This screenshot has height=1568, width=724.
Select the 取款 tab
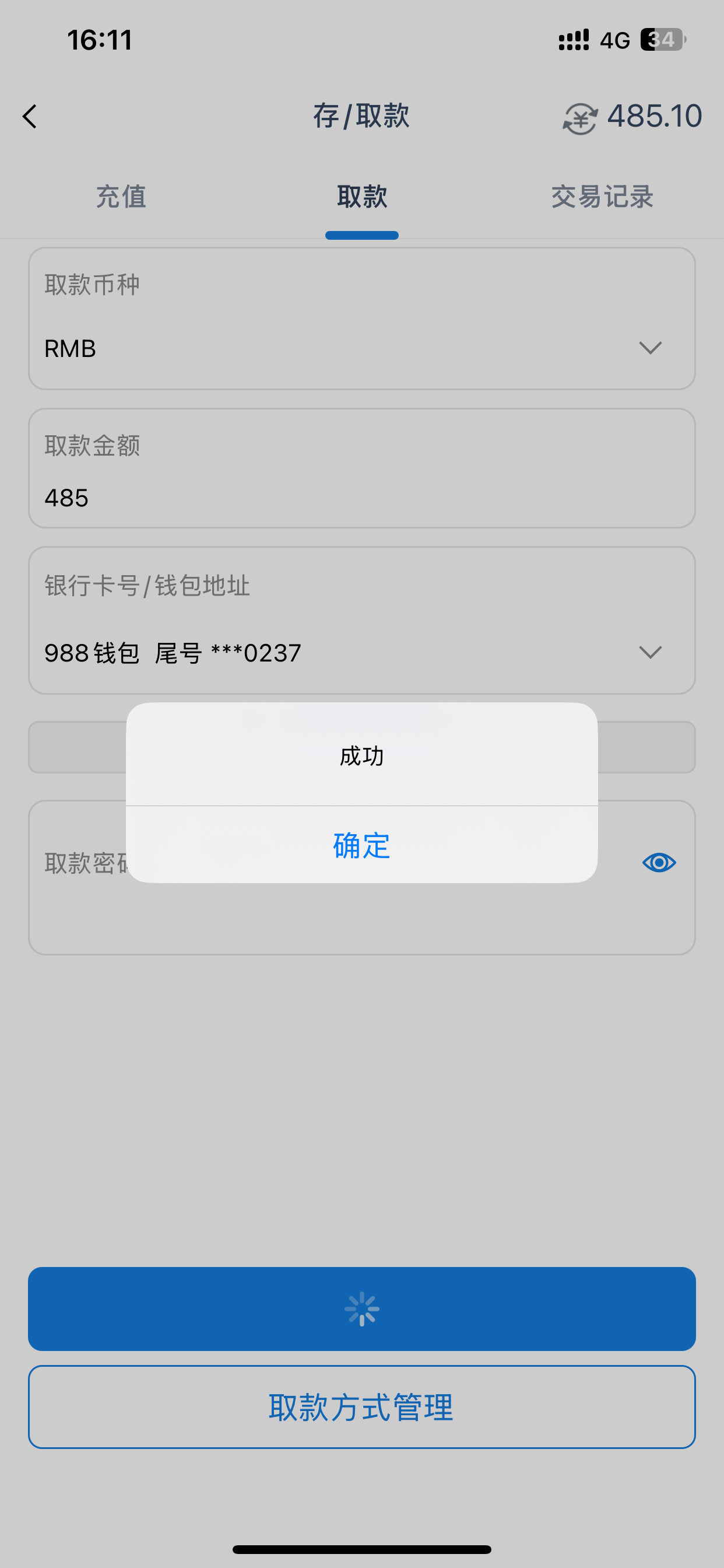362,197
